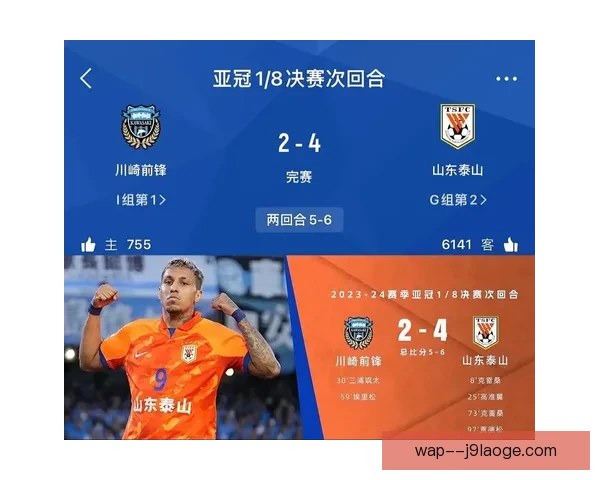The image size is (600, 480).
Task: Open 川崎前锋 team page
Action: tap(140, 128)
